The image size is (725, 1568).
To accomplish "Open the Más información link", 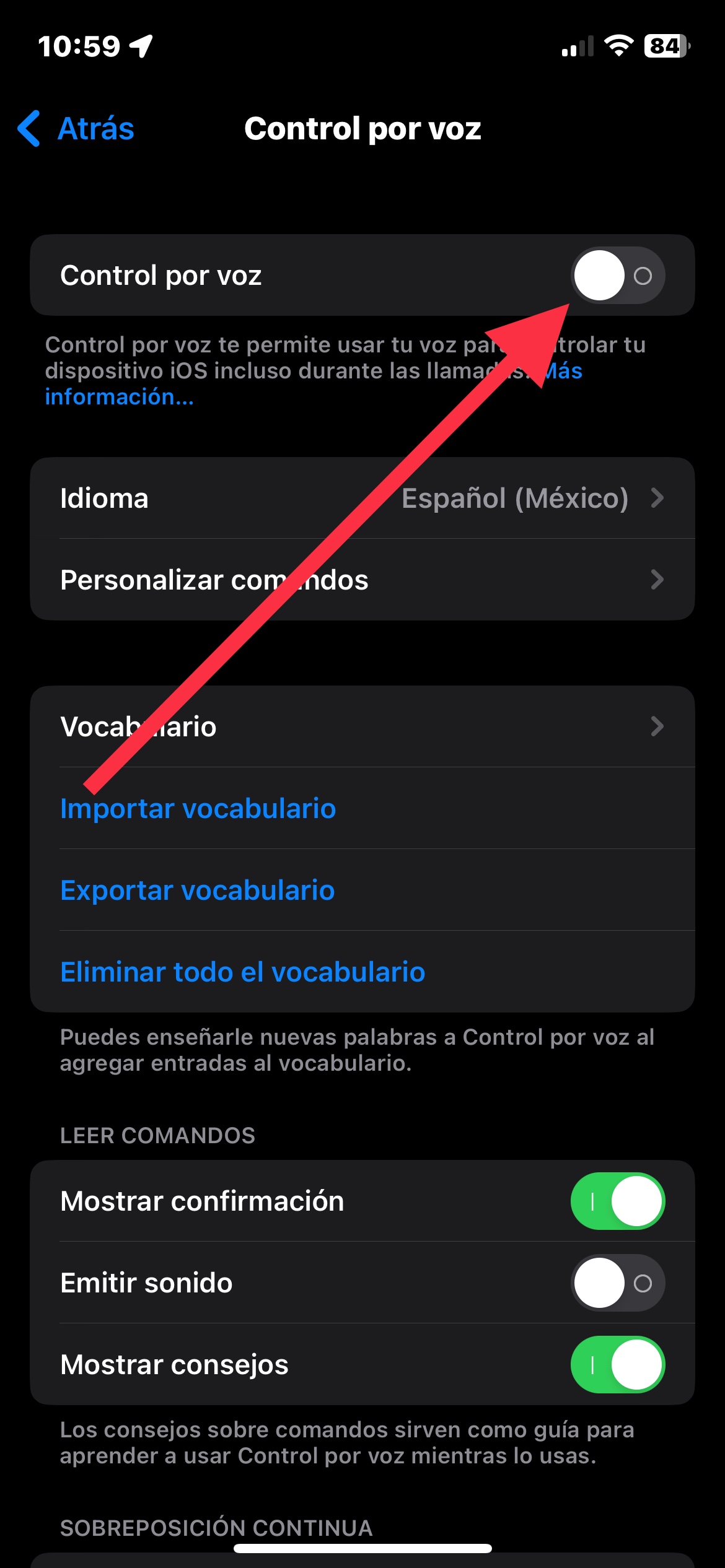I will (x=119, y=397).
